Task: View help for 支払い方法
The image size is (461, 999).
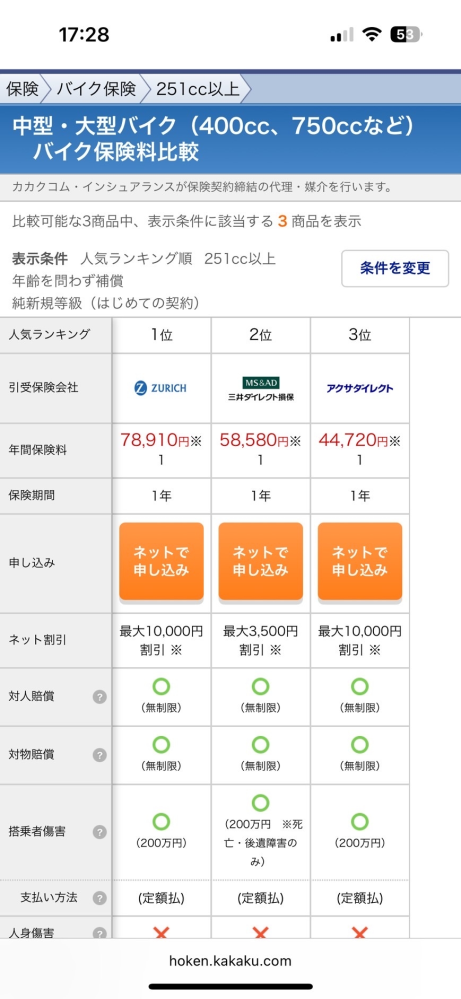Action: click(x=99, y=898)
